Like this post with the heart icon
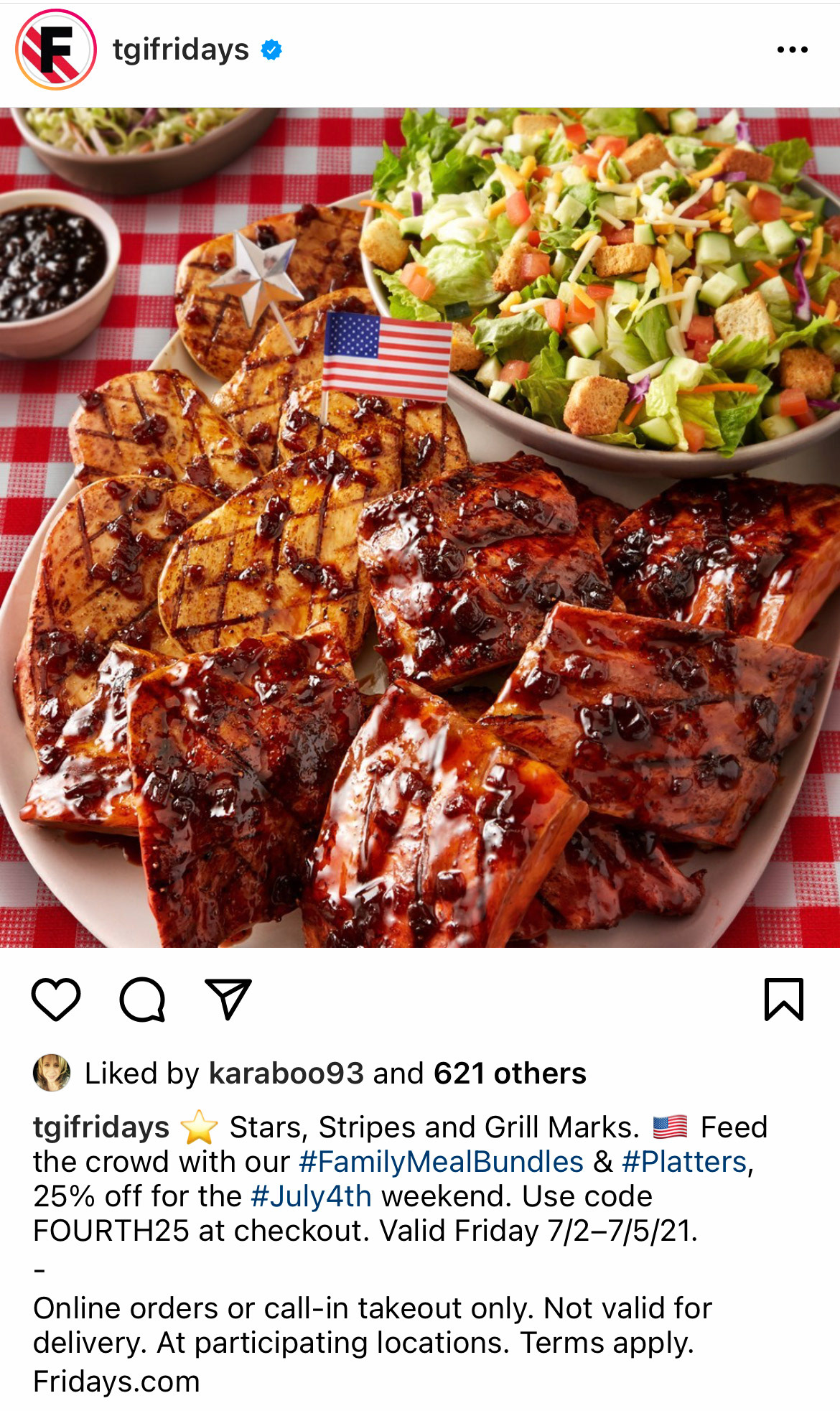 pyautogui.click(x=56, y=999)
